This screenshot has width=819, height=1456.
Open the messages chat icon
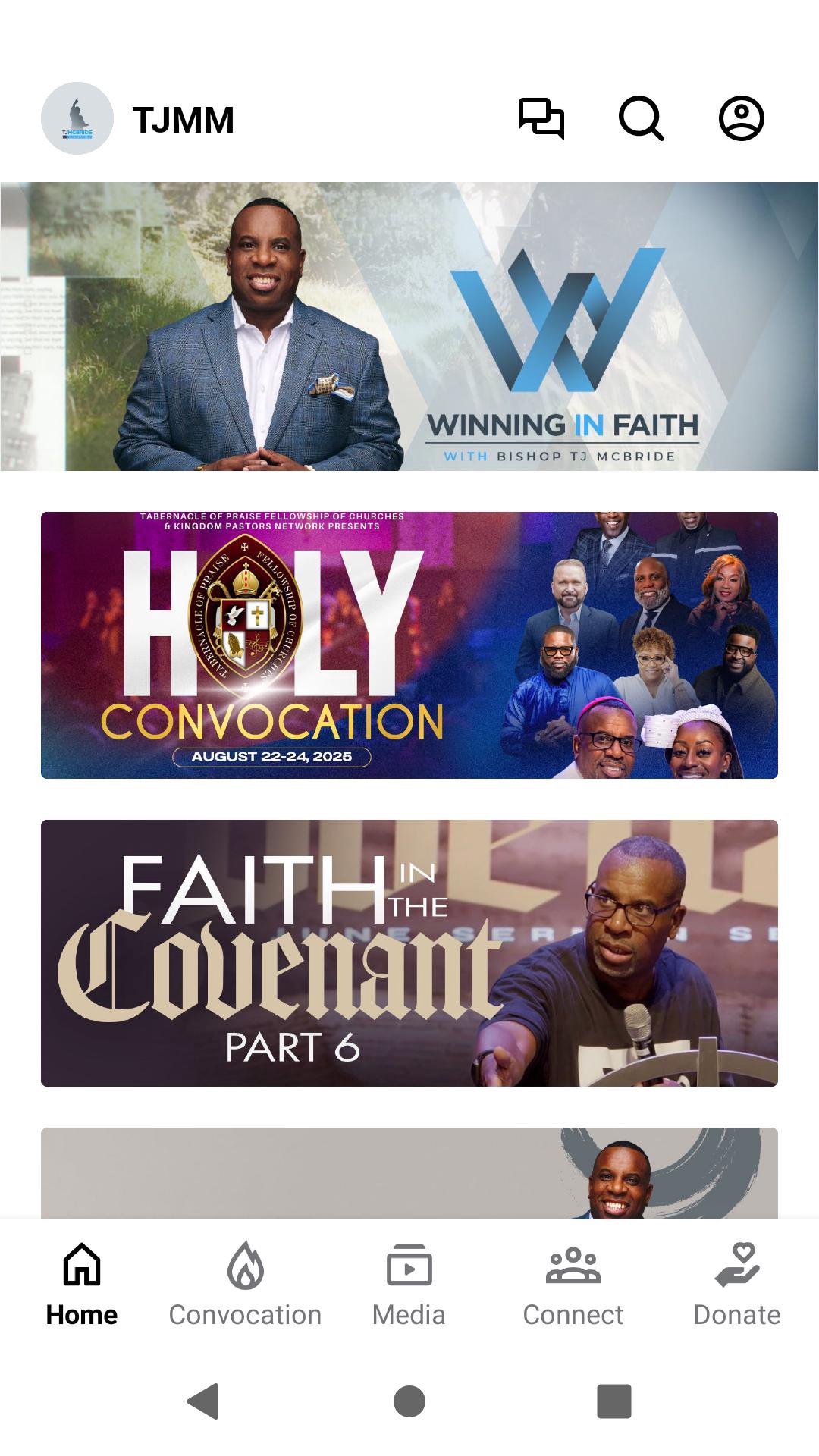pyautogui.click(x=541, y=118)
